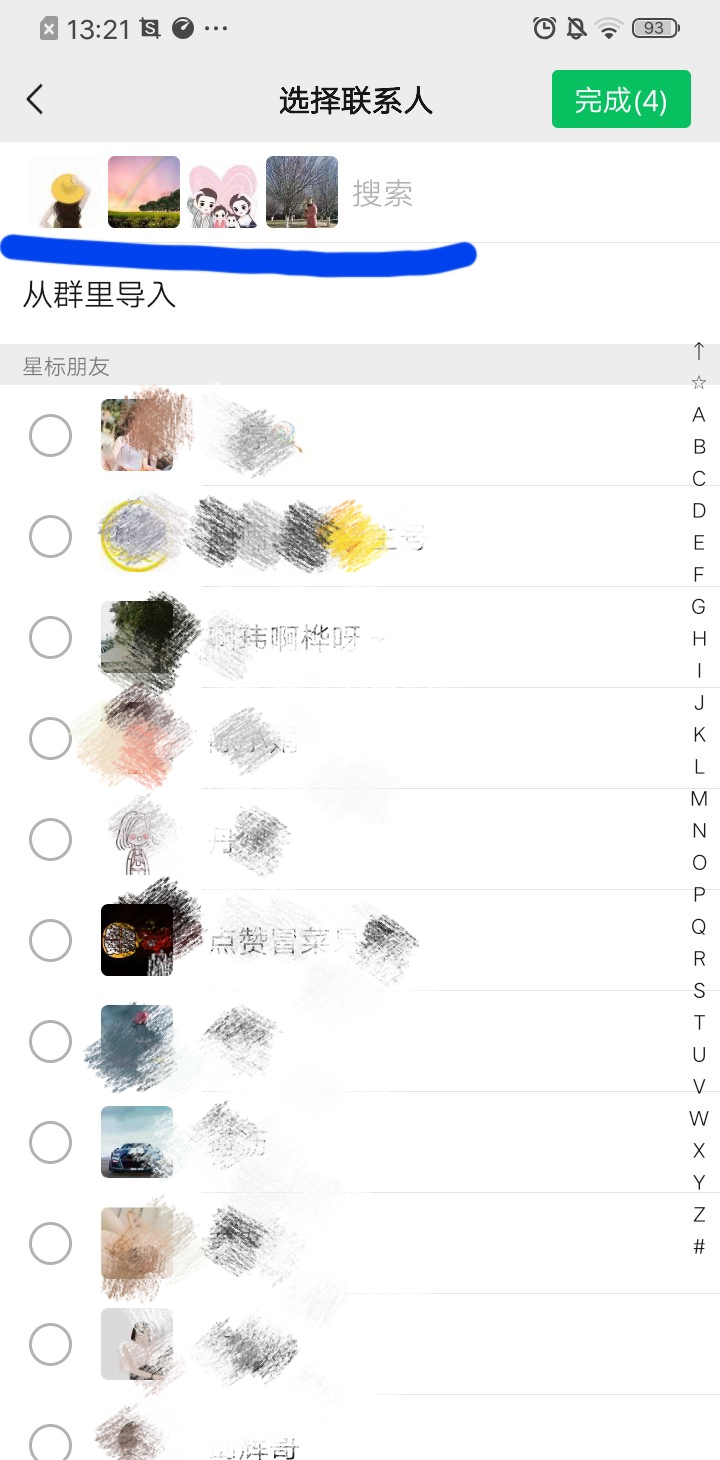Jump to # section in index
The height and width of the screenshot is (1460, 720).
699,1247
